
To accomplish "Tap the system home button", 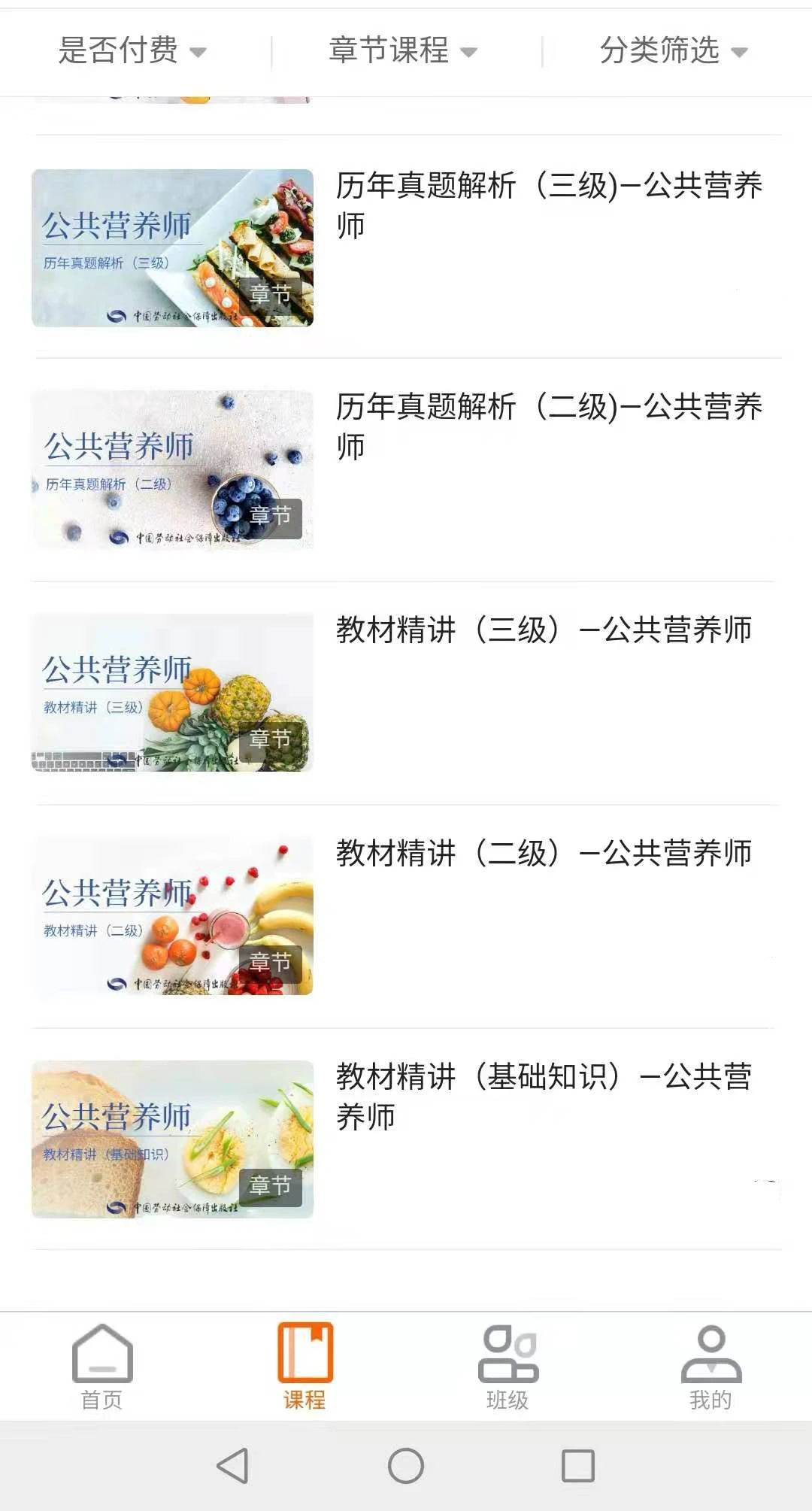I will (x=406, y=1466).
